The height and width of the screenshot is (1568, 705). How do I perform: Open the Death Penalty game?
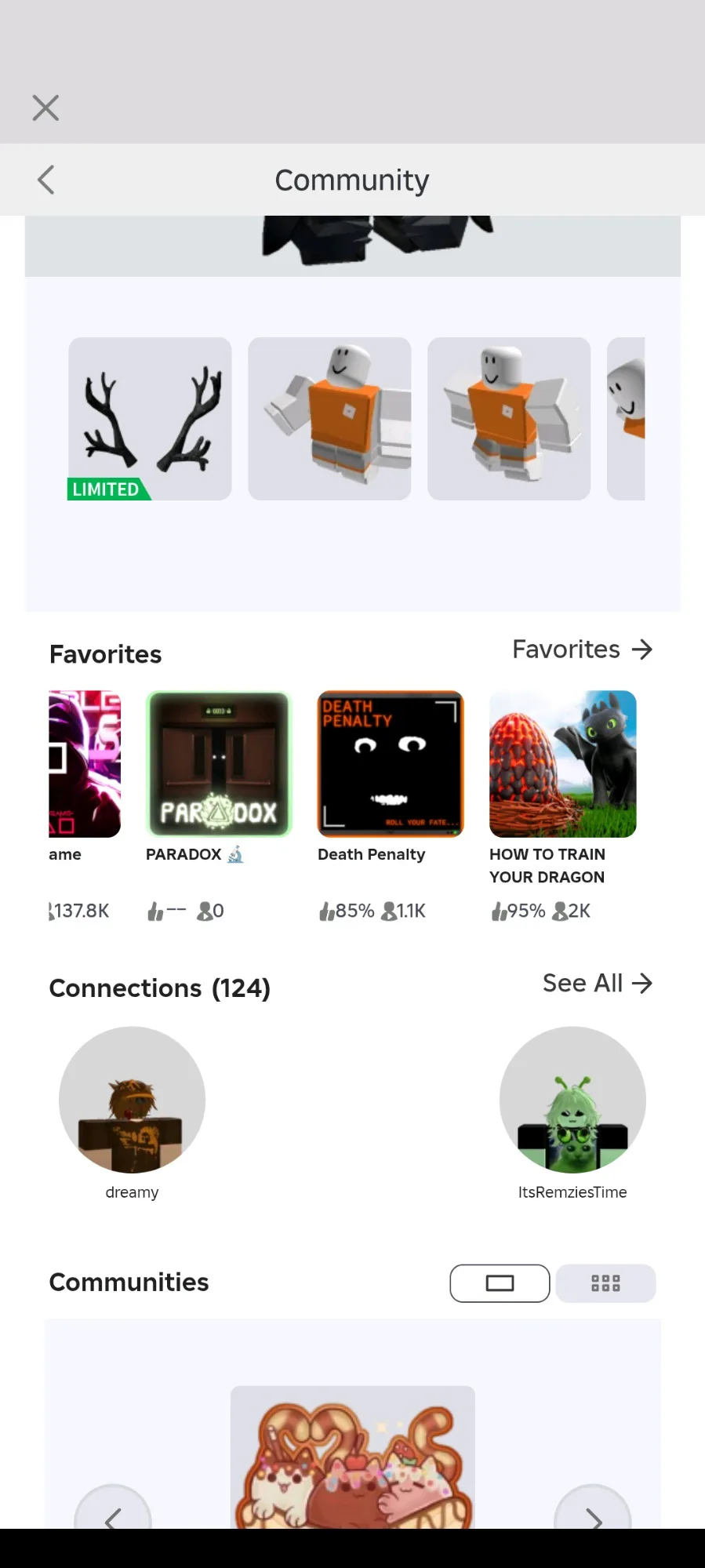pos(391,764)
